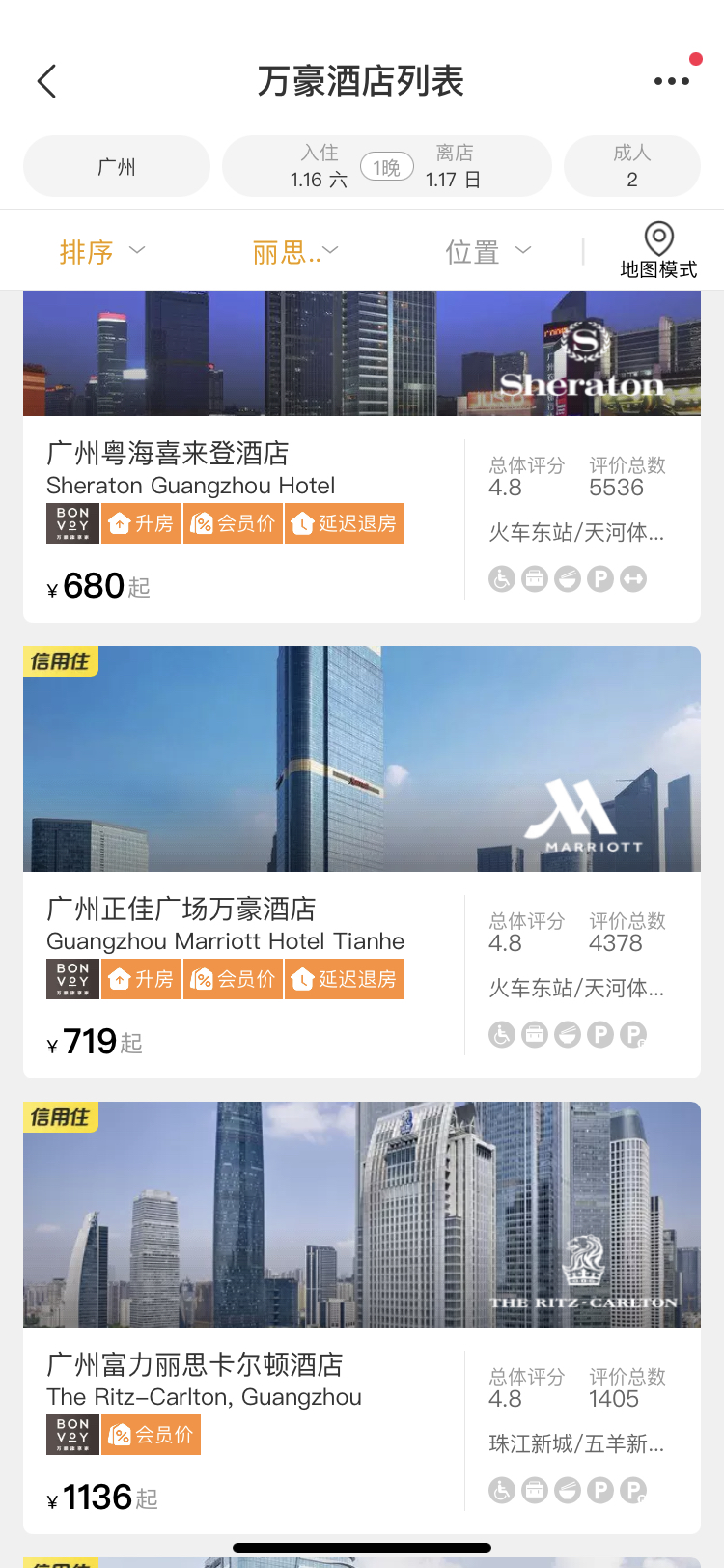Screen dimensions: 724x1568
Task: Go back using the arrow
Action: [46, 81]
